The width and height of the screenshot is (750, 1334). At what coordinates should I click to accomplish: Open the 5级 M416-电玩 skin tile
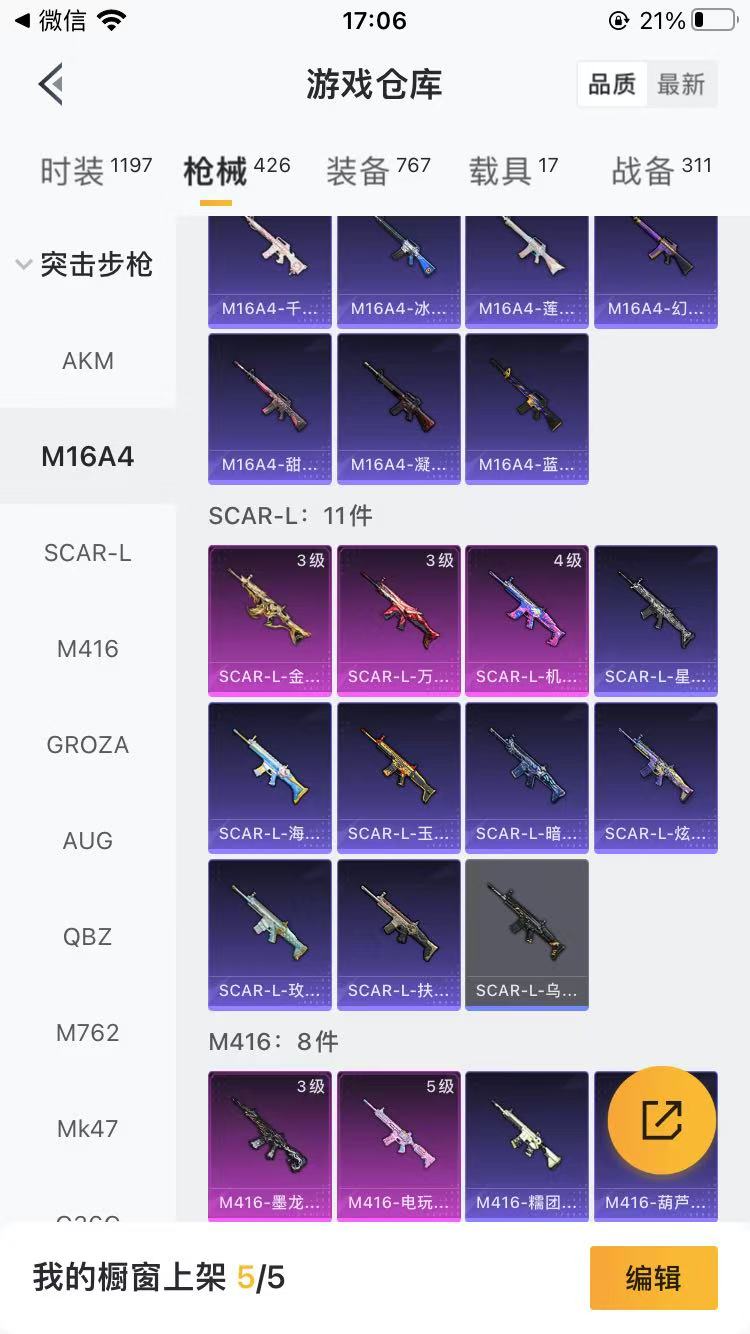[x=398, y=1145]
